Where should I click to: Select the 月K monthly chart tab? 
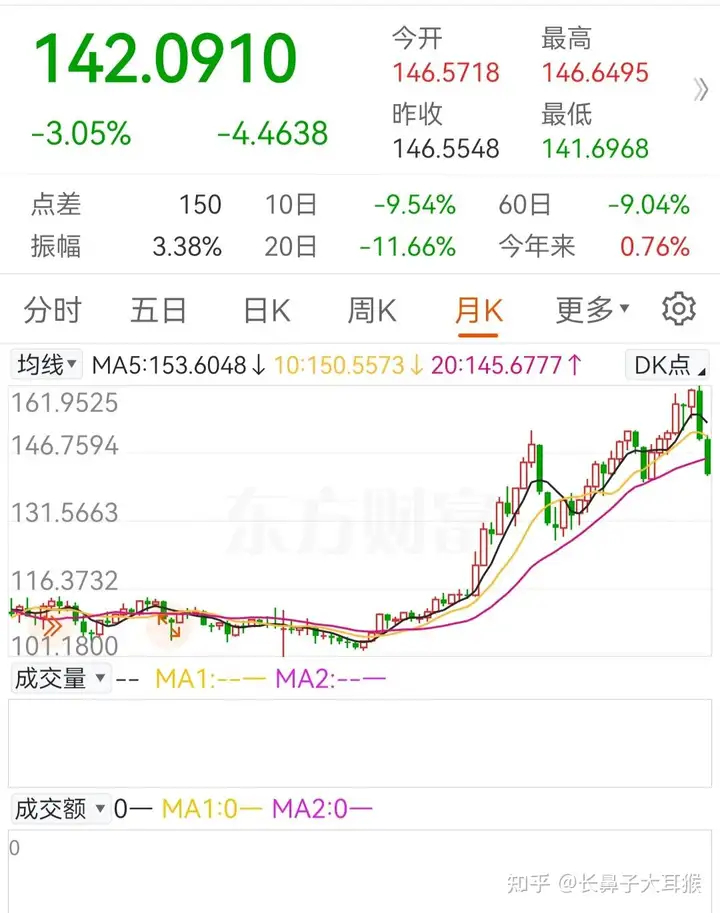tap(478, 310)
